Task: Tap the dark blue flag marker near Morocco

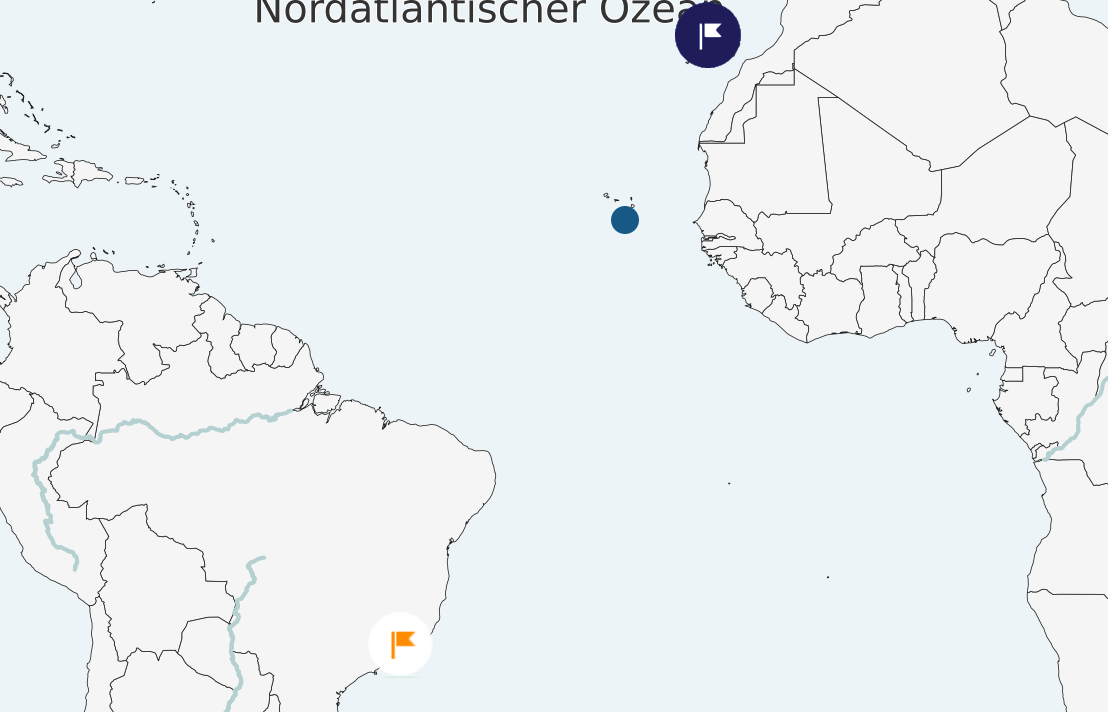Action: click(x=708, y=36)
